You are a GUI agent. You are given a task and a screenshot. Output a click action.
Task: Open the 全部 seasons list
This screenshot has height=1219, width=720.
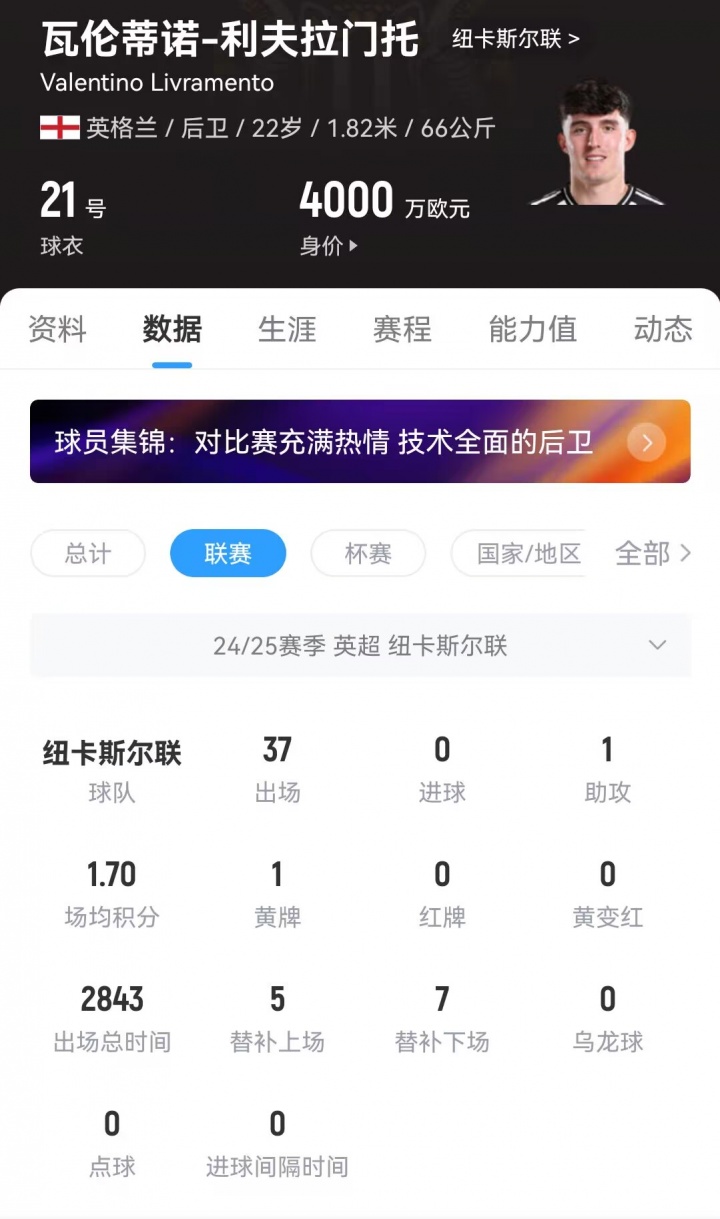pos(652,553)
